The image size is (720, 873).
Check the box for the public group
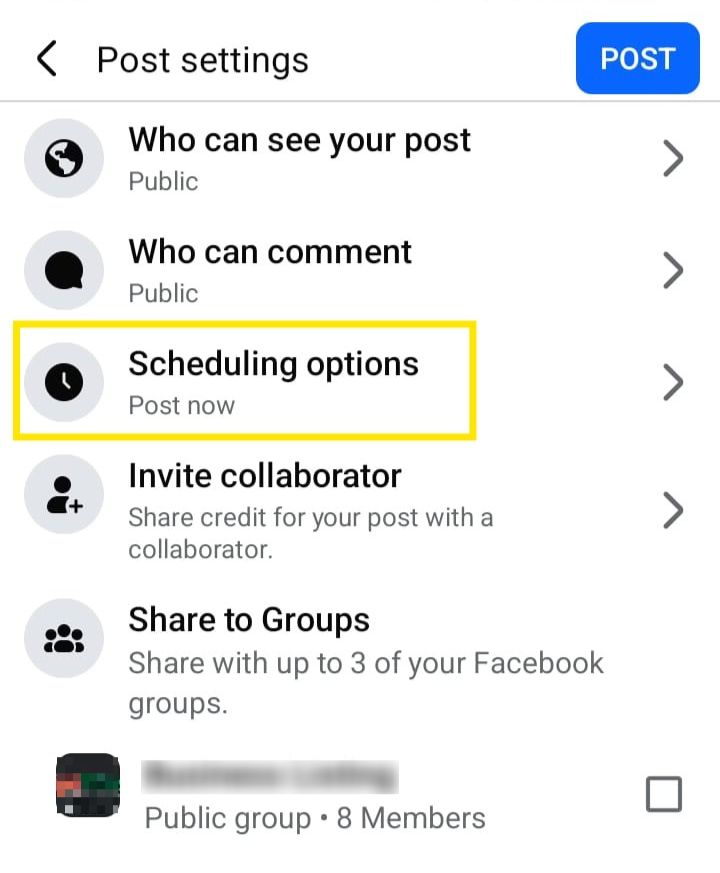[664, 795]
